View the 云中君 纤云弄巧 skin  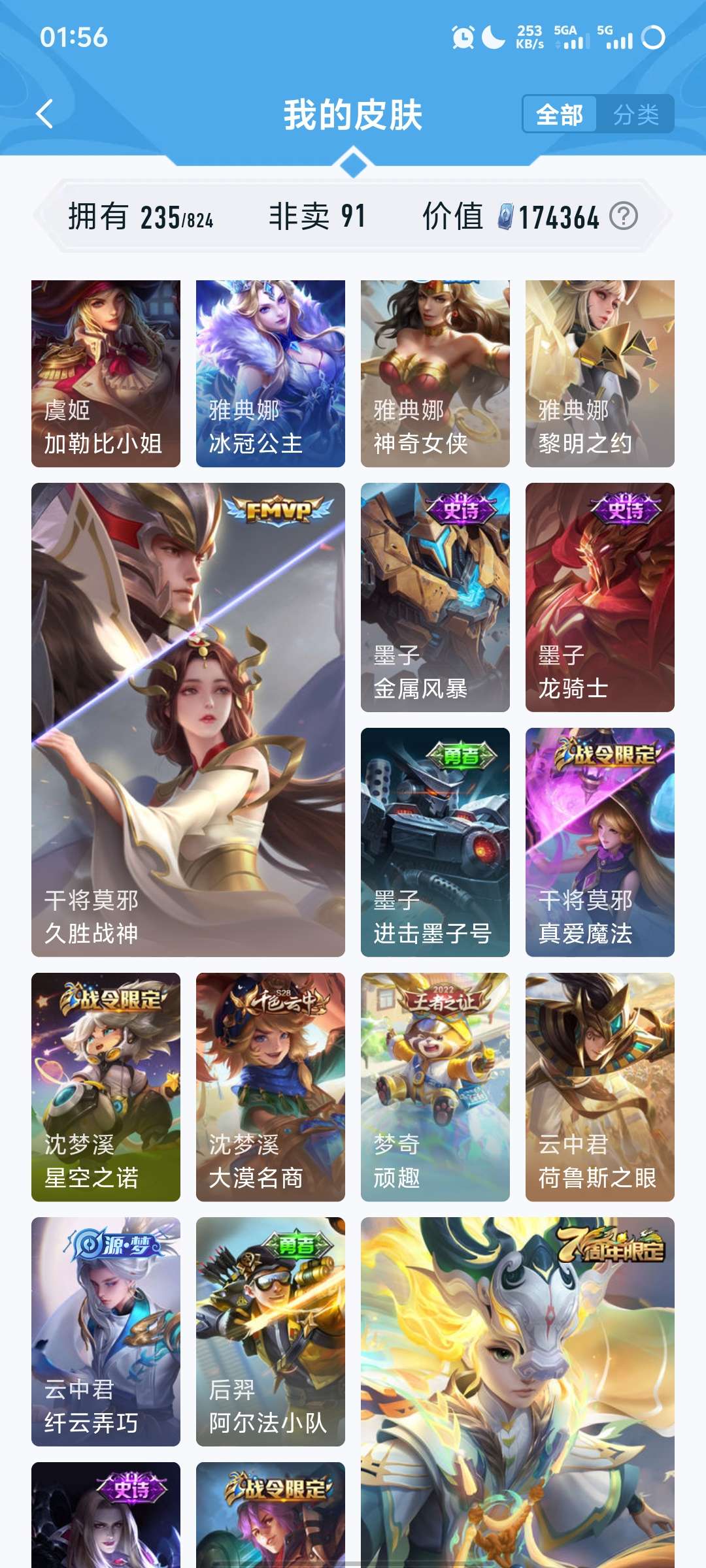pyautogui.click(x=106, y=1331)
